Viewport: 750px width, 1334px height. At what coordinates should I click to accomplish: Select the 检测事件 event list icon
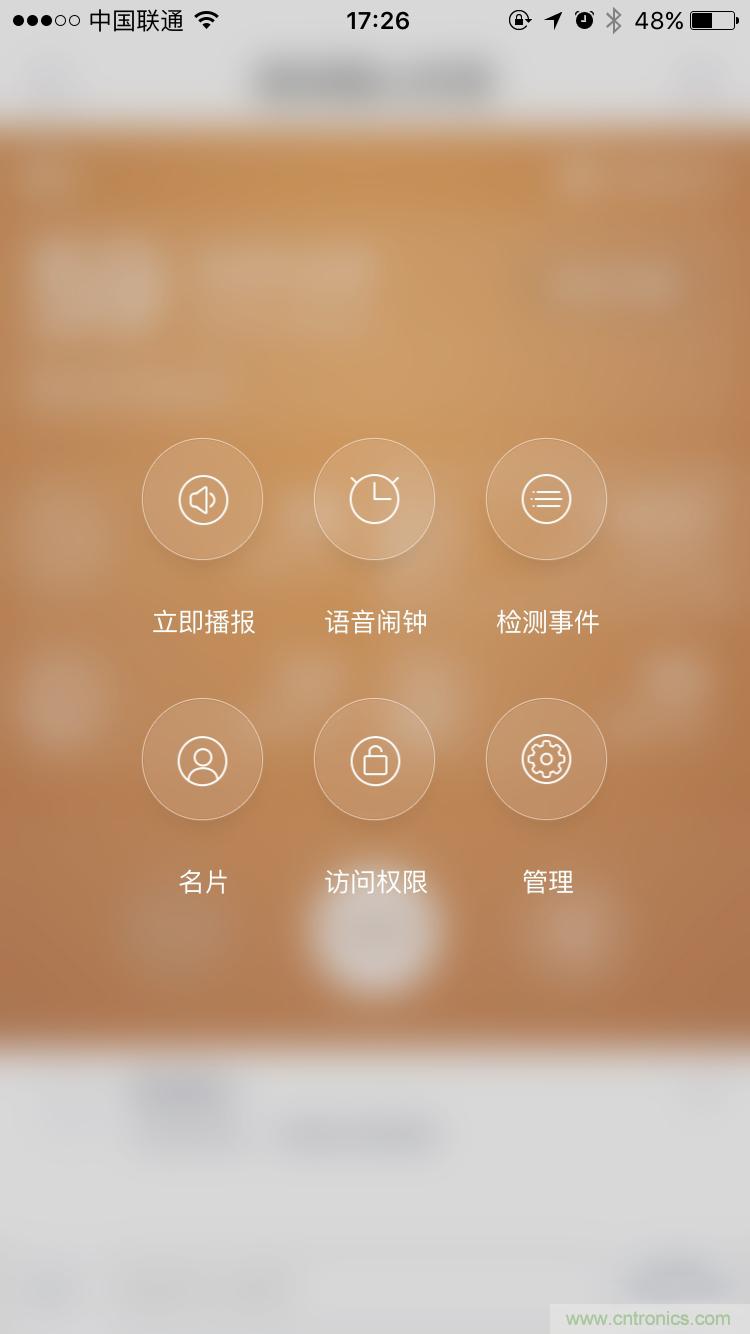tap(546, 498)
